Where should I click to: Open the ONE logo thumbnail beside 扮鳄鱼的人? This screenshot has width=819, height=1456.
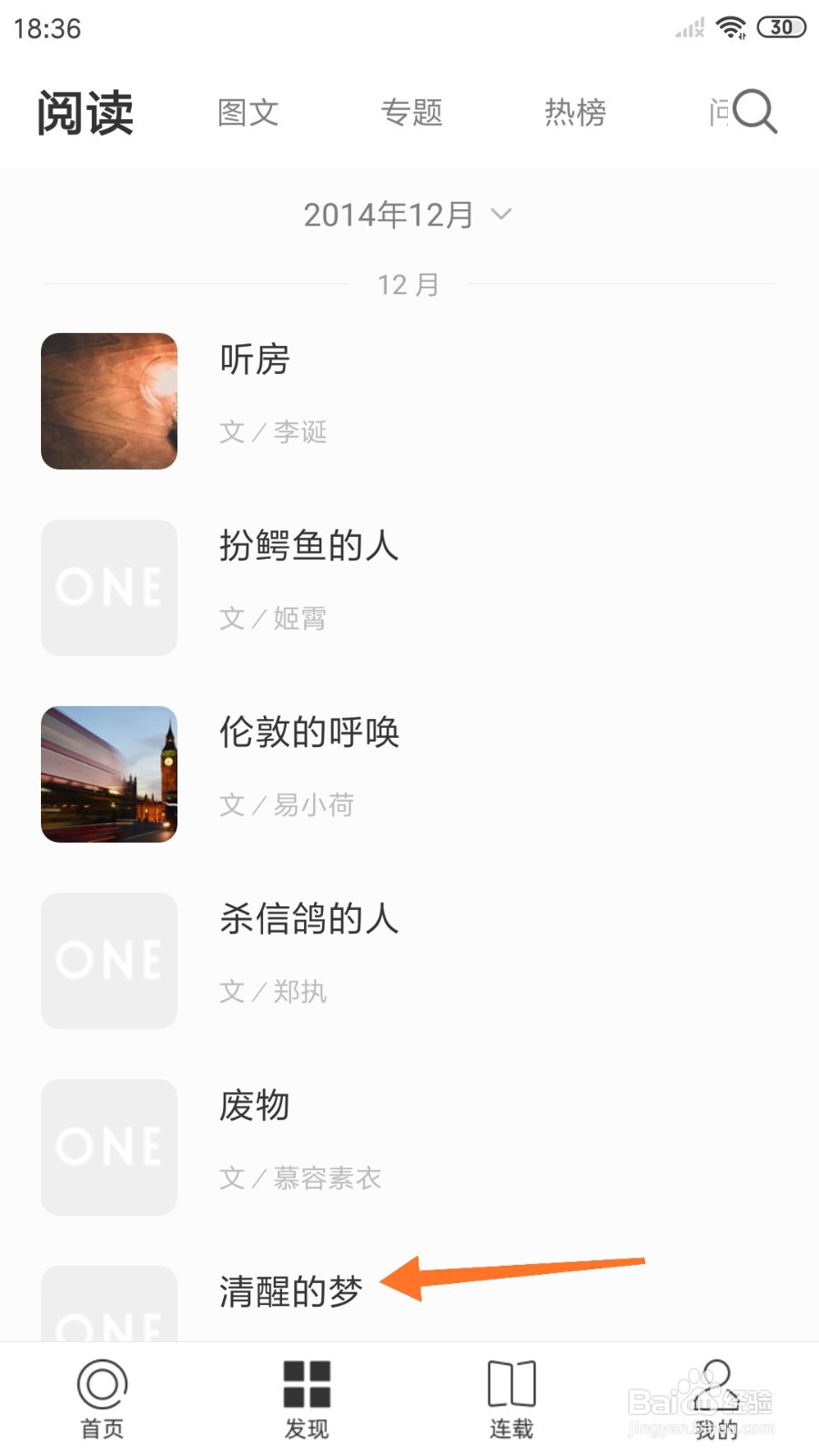[x=108, y=587]
